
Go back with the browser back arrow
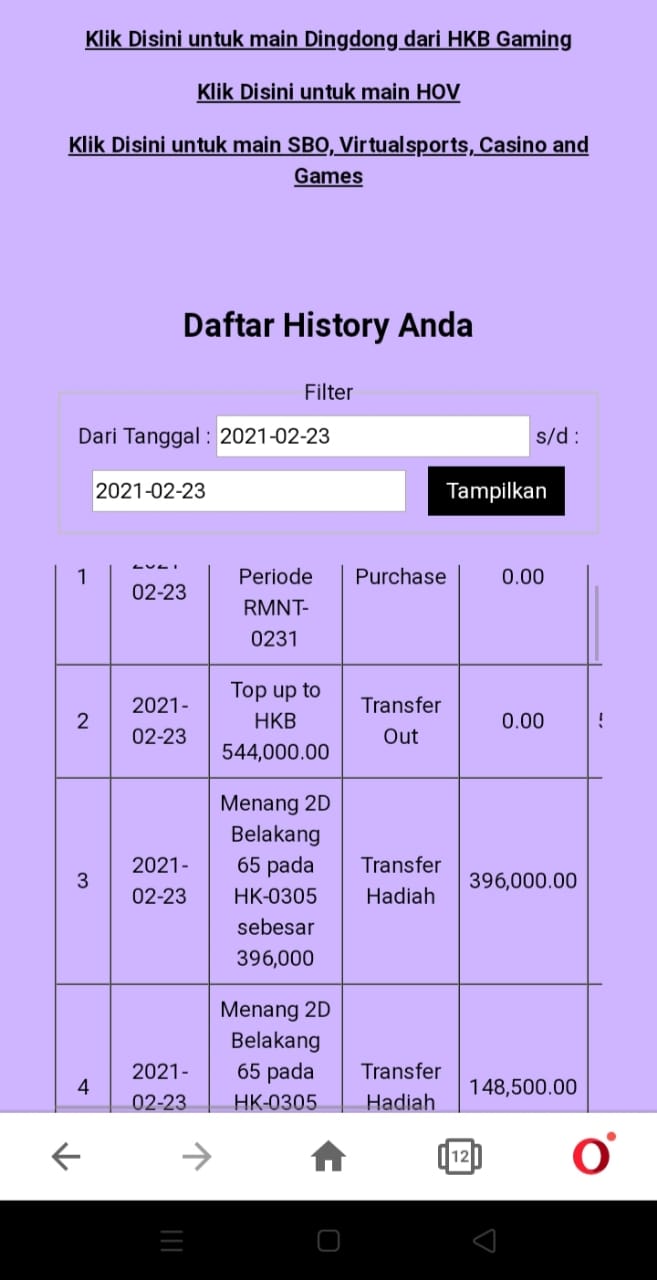coord(66,1157)
